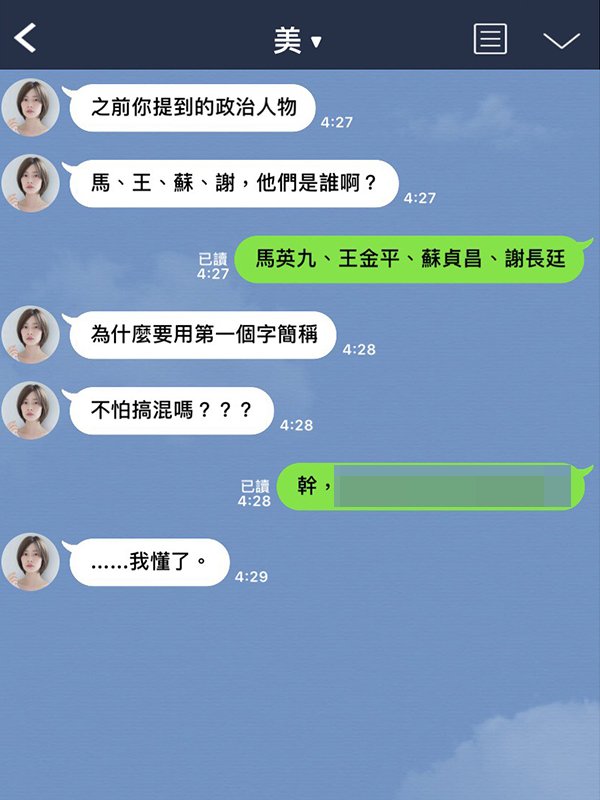The height and width of the screenshot is (800, 600).
Task: Go back to the chat list
Action: [26, 38]
